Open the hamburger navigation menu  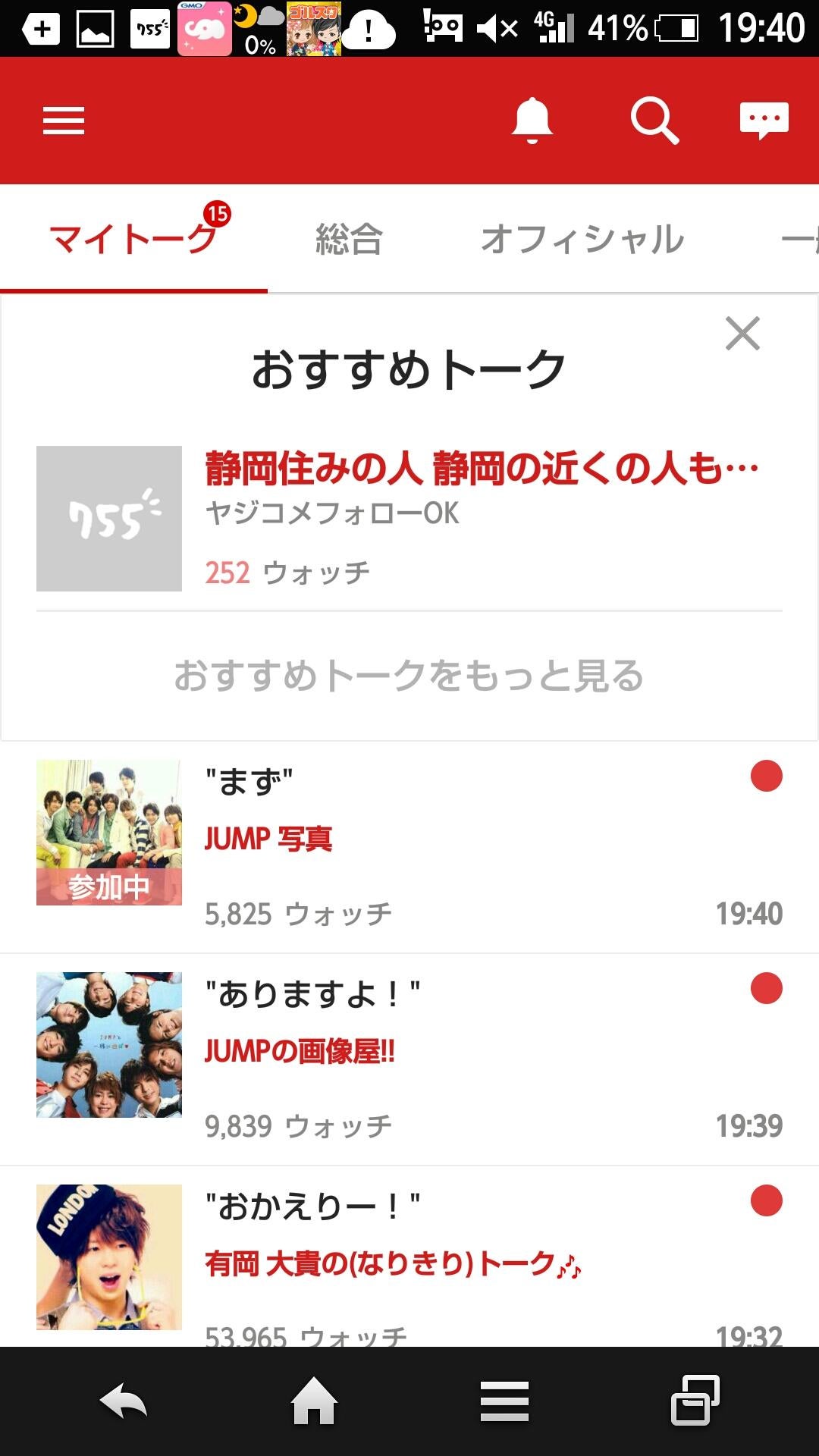(62, 121)
